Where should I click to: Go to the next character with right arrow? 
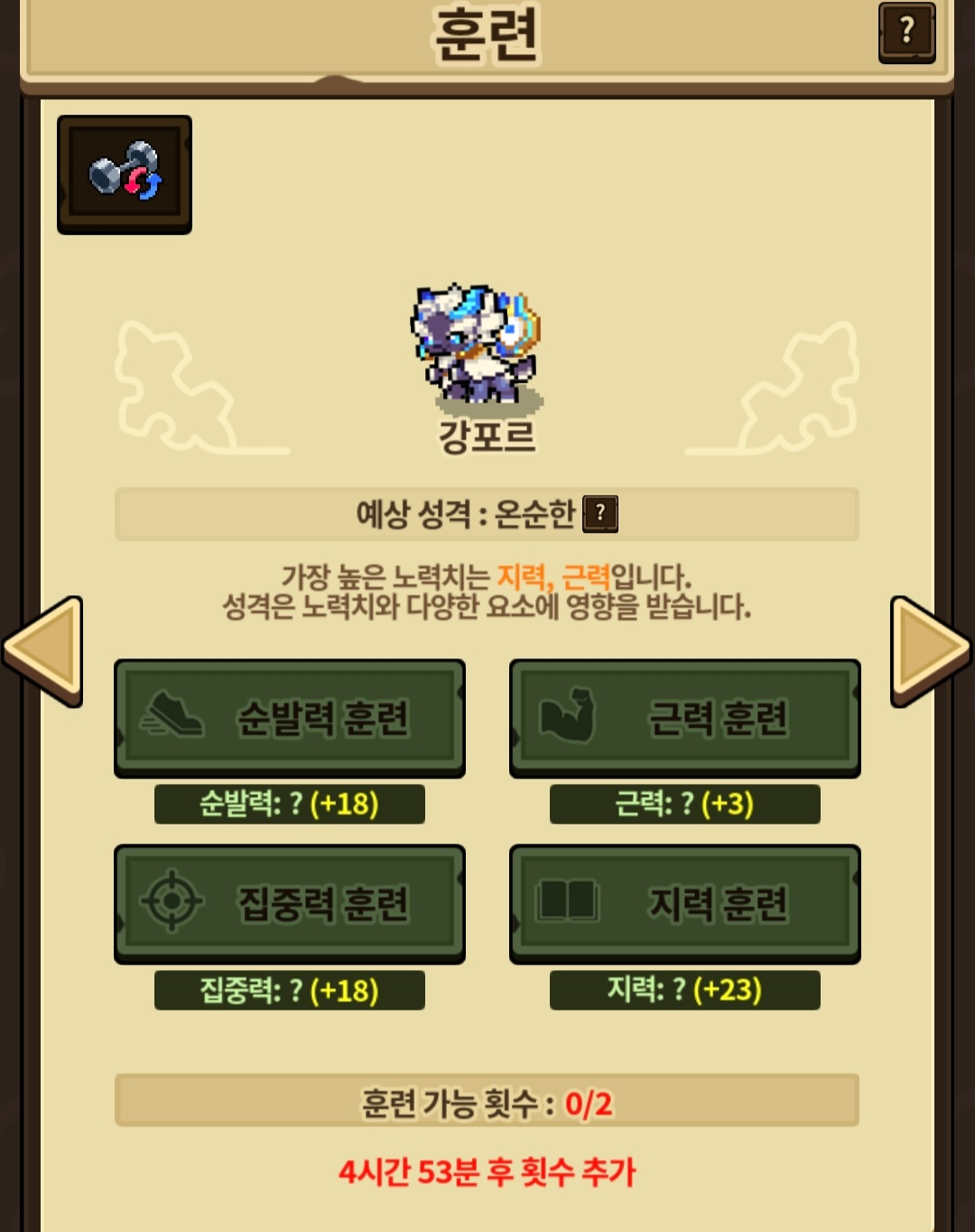point(931,651)
